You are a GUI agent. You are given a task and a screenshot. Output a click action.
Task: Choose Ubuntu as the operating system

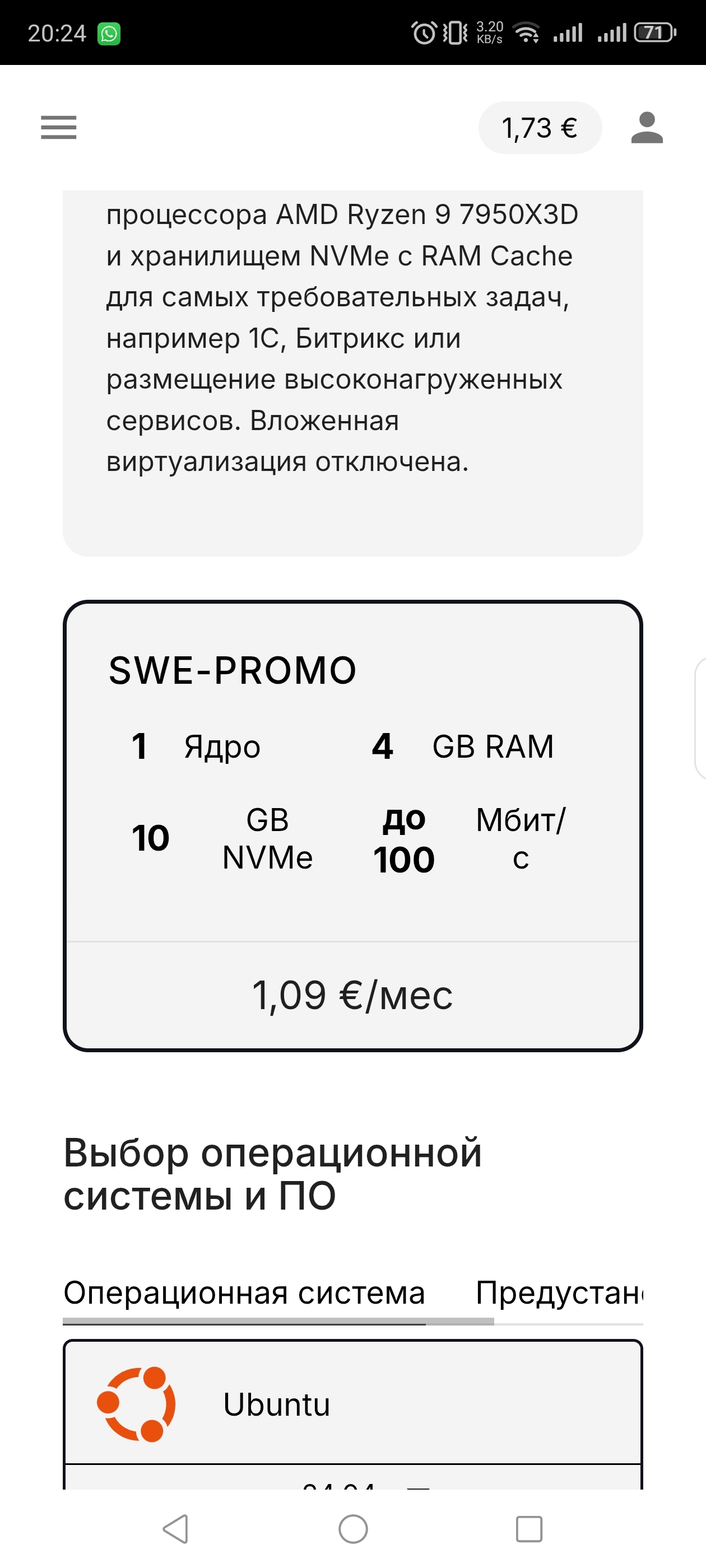coord(352,1405)
